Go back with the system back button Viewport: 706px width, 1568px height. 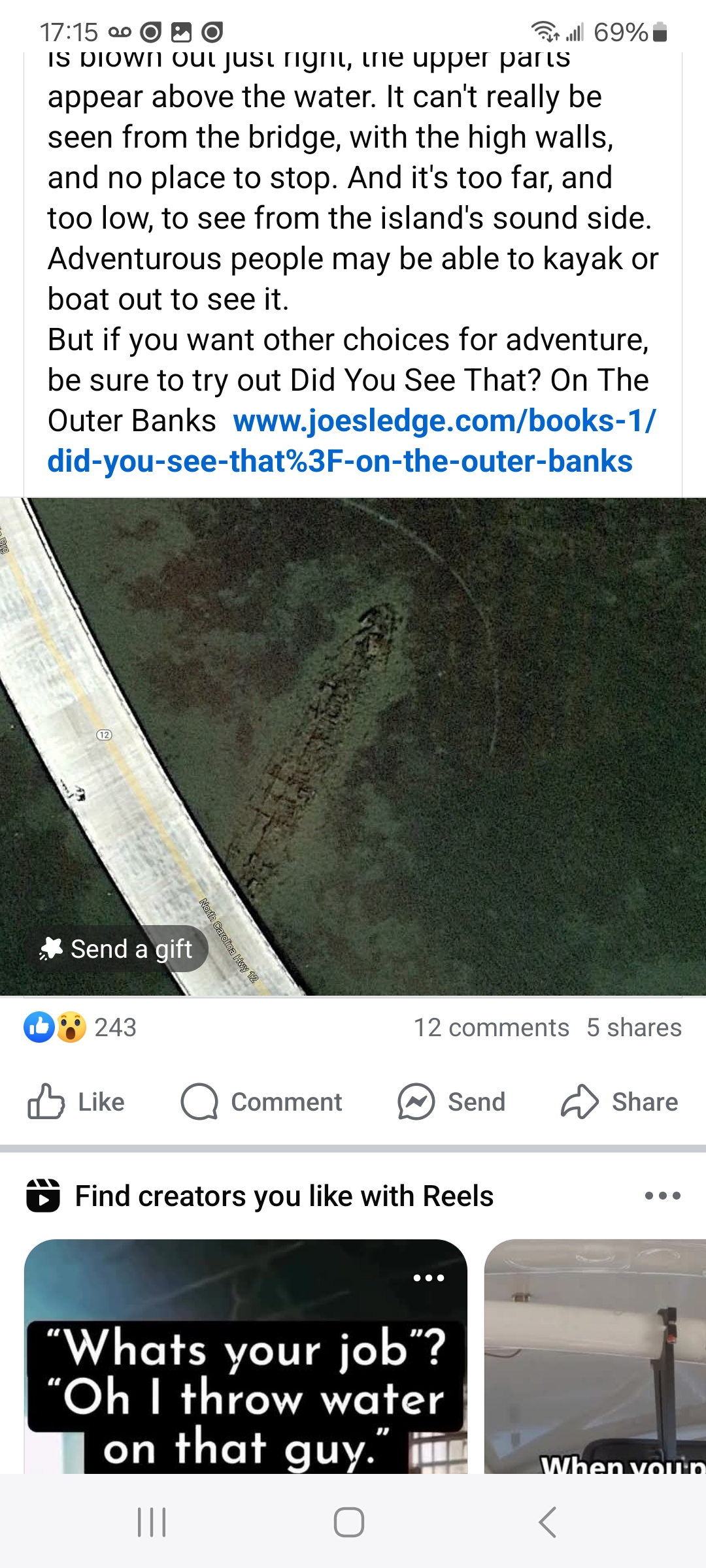tap(548, 1522)
